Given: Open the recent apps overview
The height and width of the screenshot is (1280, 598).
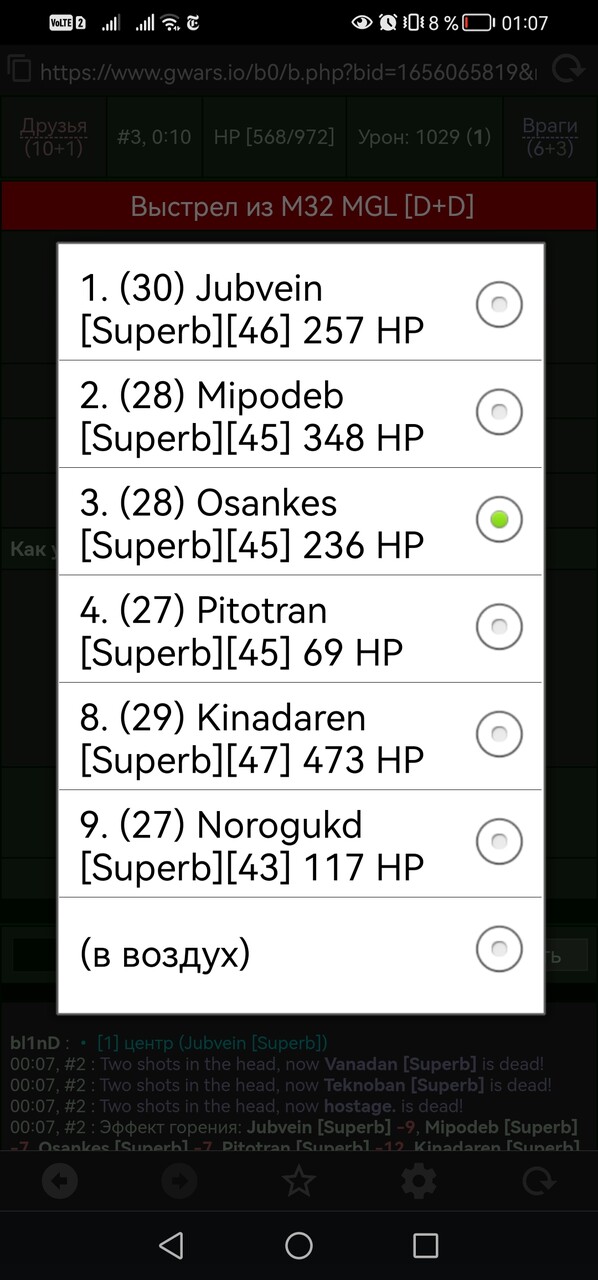Looking at the screenshot, I should pyautogui.click(x=426, y=1244).
